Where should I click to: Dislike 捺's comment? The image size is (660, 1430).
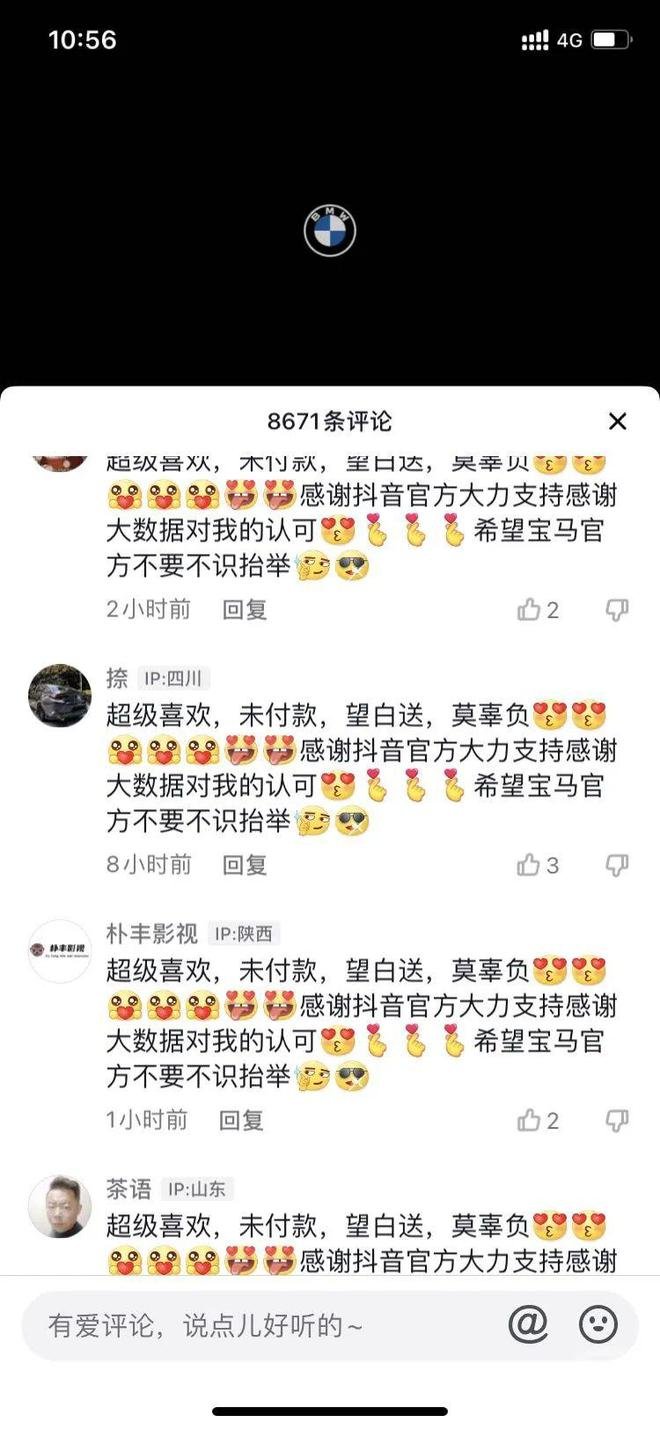(618, 865)
